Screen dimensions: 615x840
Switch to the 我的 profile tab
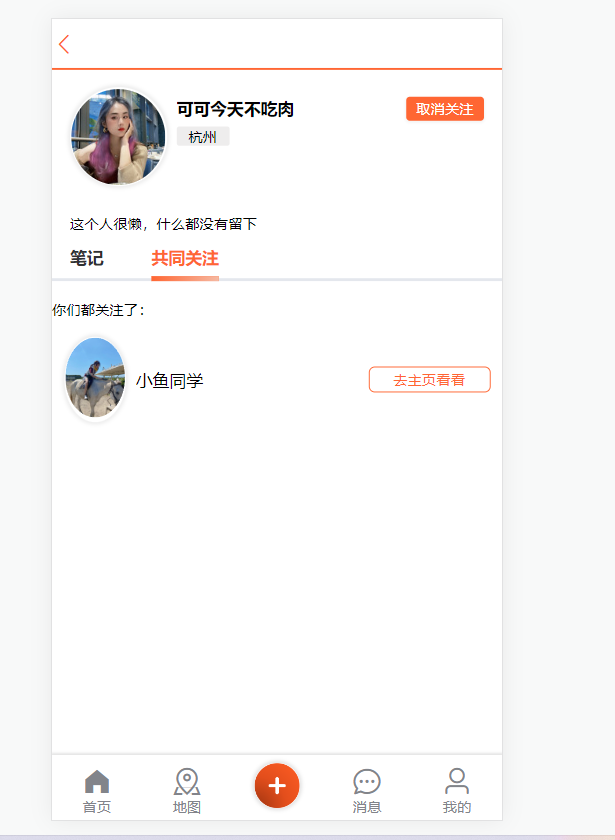pos(457,792)
